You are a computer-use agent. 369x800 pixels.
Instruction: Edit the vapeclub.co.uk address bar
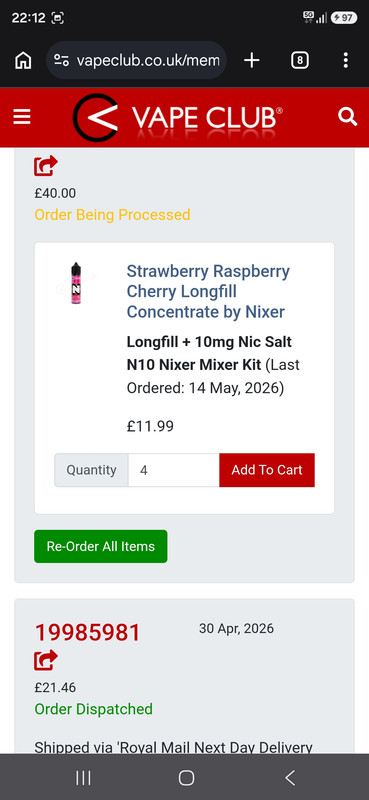(137, 61)
